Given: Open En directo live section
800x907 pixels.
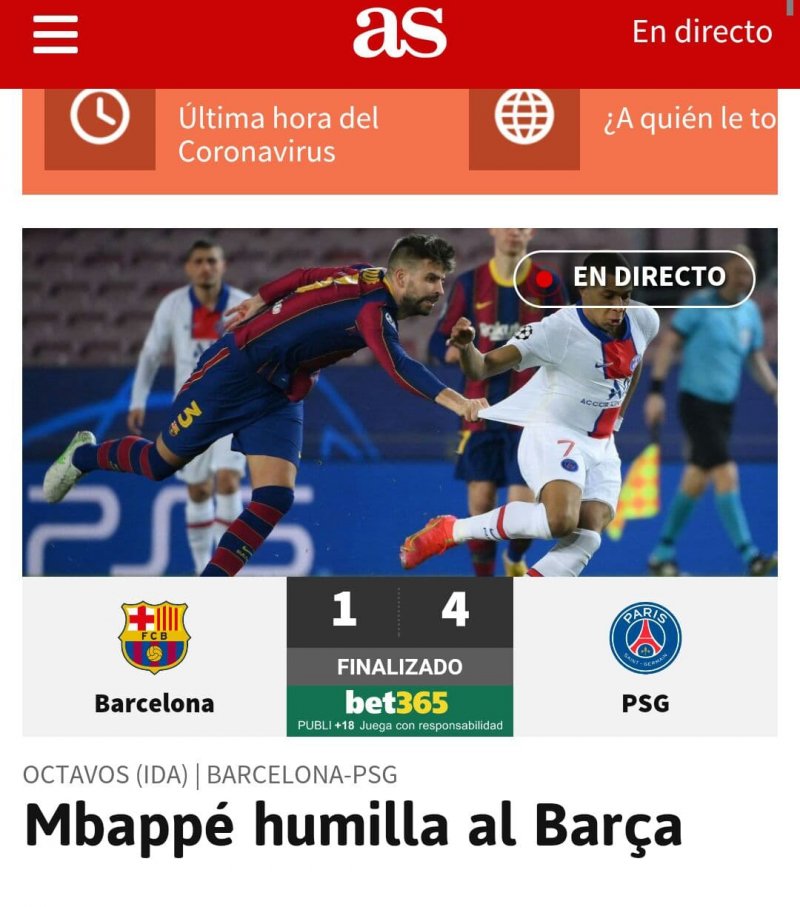Looking at the screenshot, I should pos(701,32).
